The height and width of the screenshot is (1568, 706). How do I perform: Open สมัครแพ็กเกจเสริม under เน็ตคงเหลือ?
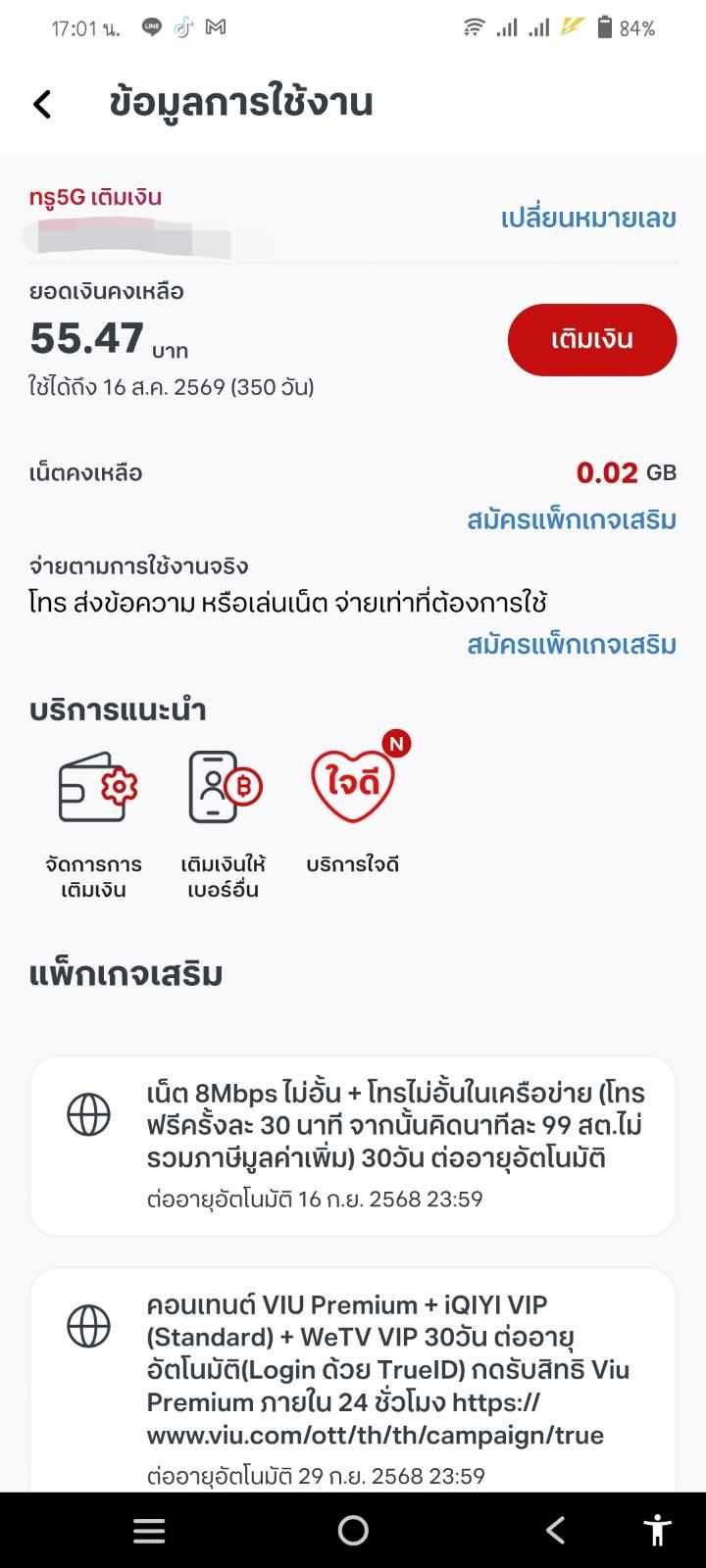(x=572, y=520)
